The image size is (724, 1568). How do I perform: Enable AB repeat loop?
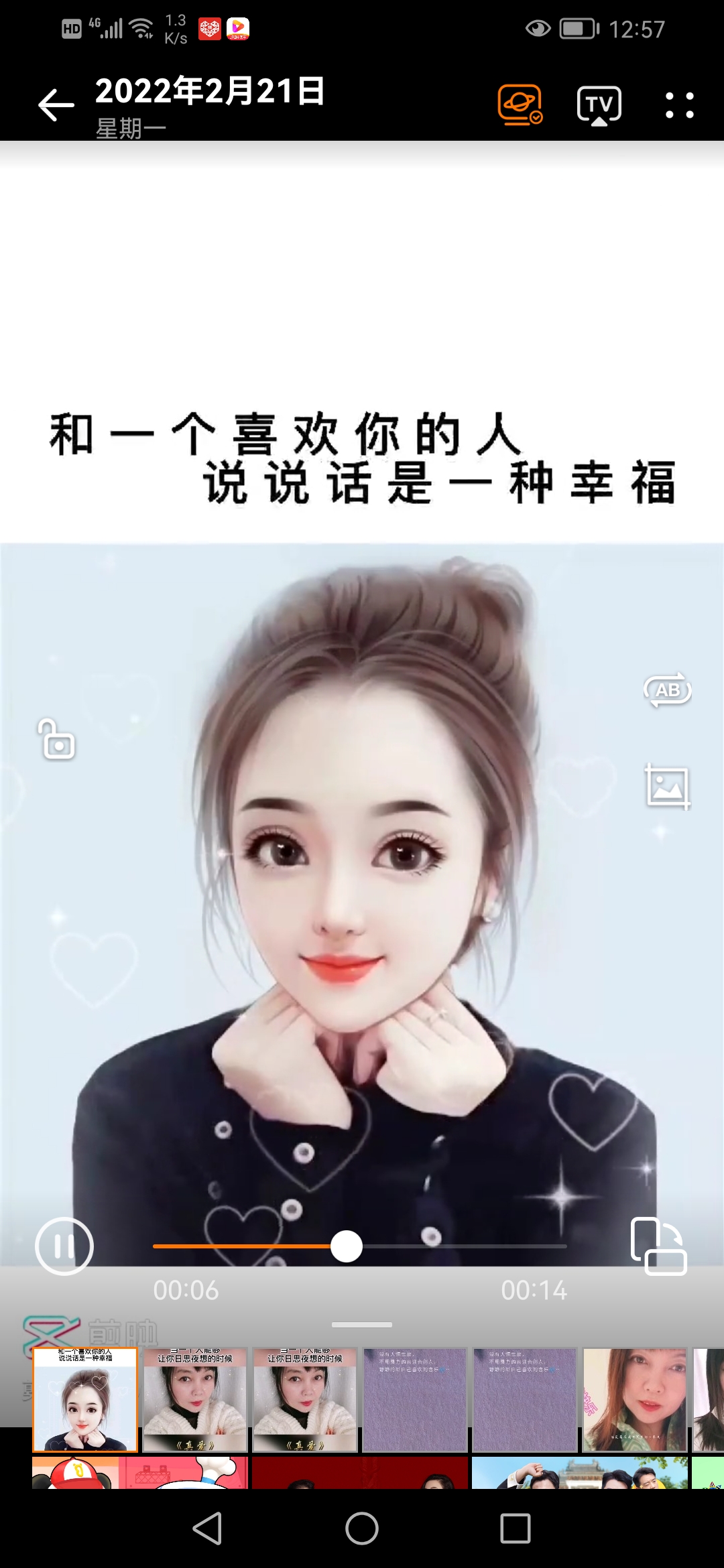pos(667,690)
